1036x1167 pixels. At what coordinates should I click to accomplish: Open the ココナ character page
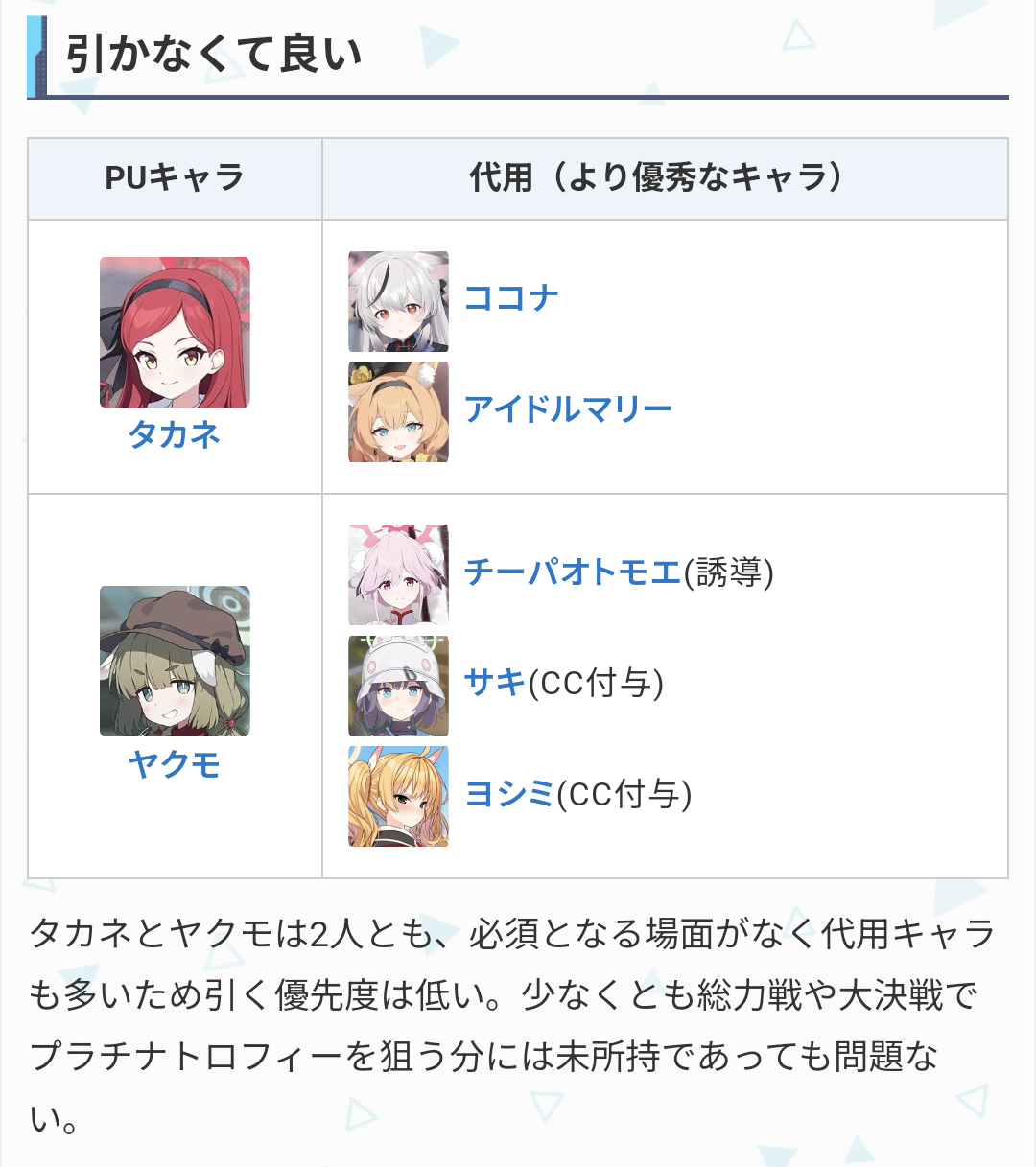point(510,298)
